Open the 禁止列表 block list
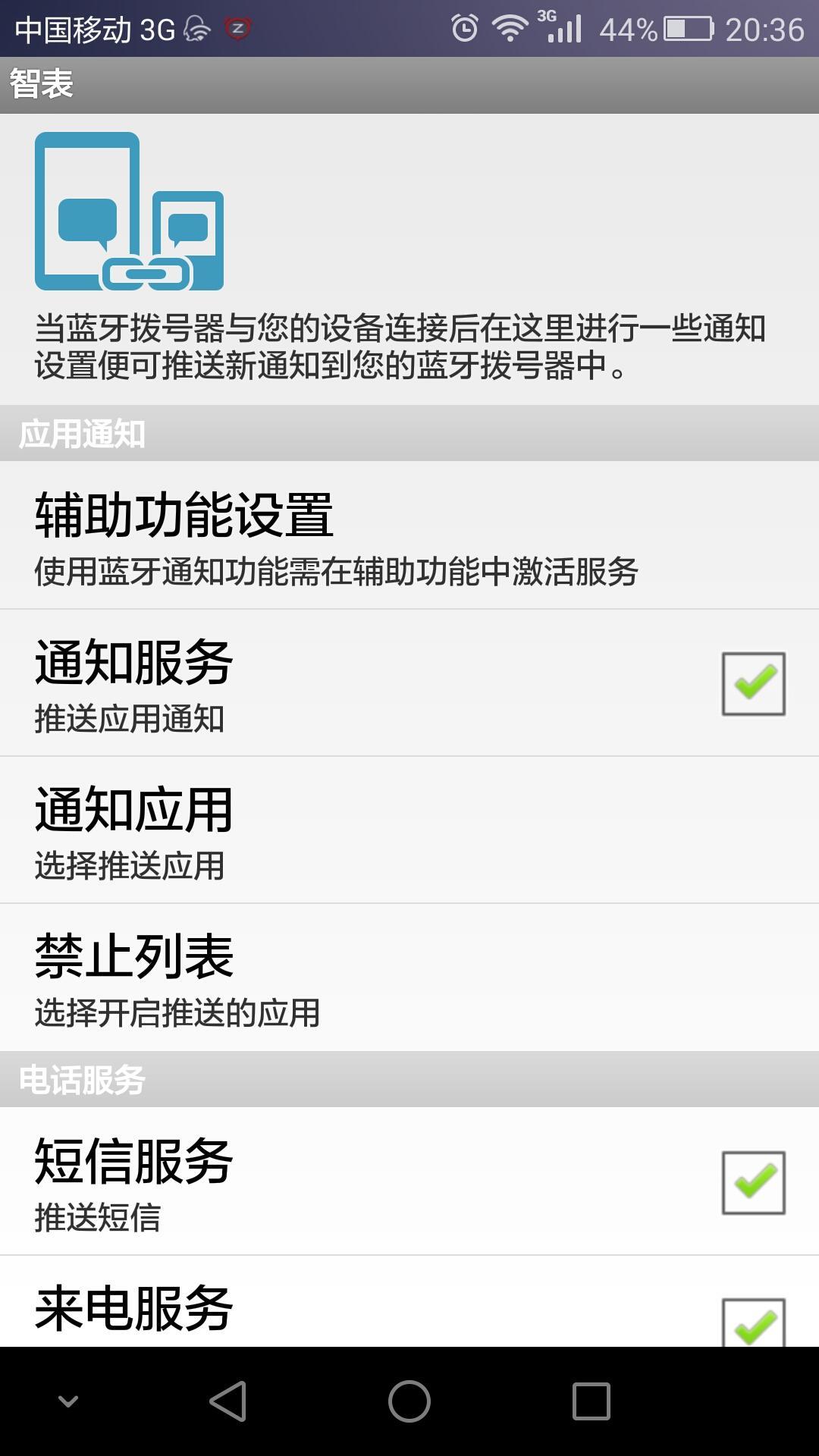819x1456 pixels. (409, 977)
